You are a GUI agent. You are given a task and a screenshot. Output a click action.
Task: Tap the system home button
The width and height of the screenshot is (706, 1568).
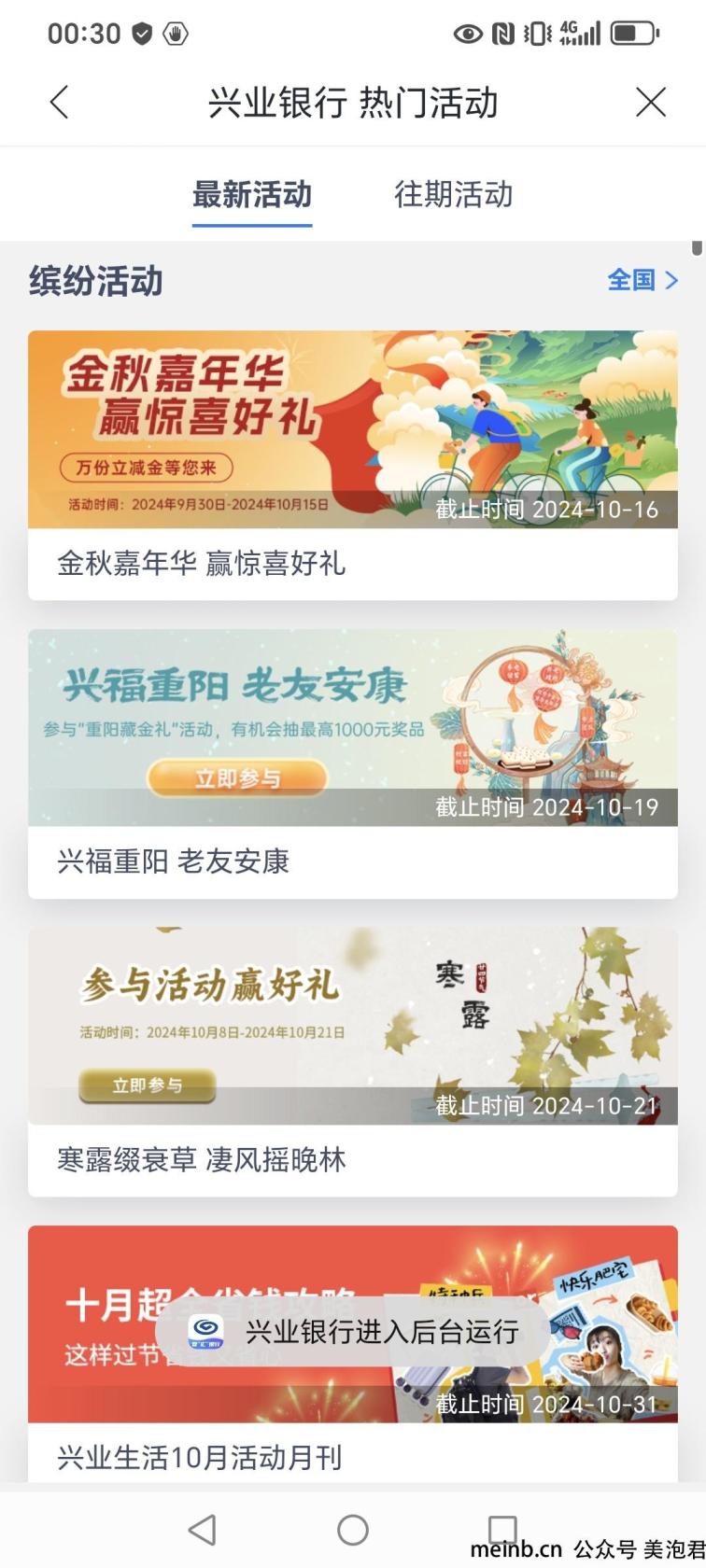pos(352,1530)
